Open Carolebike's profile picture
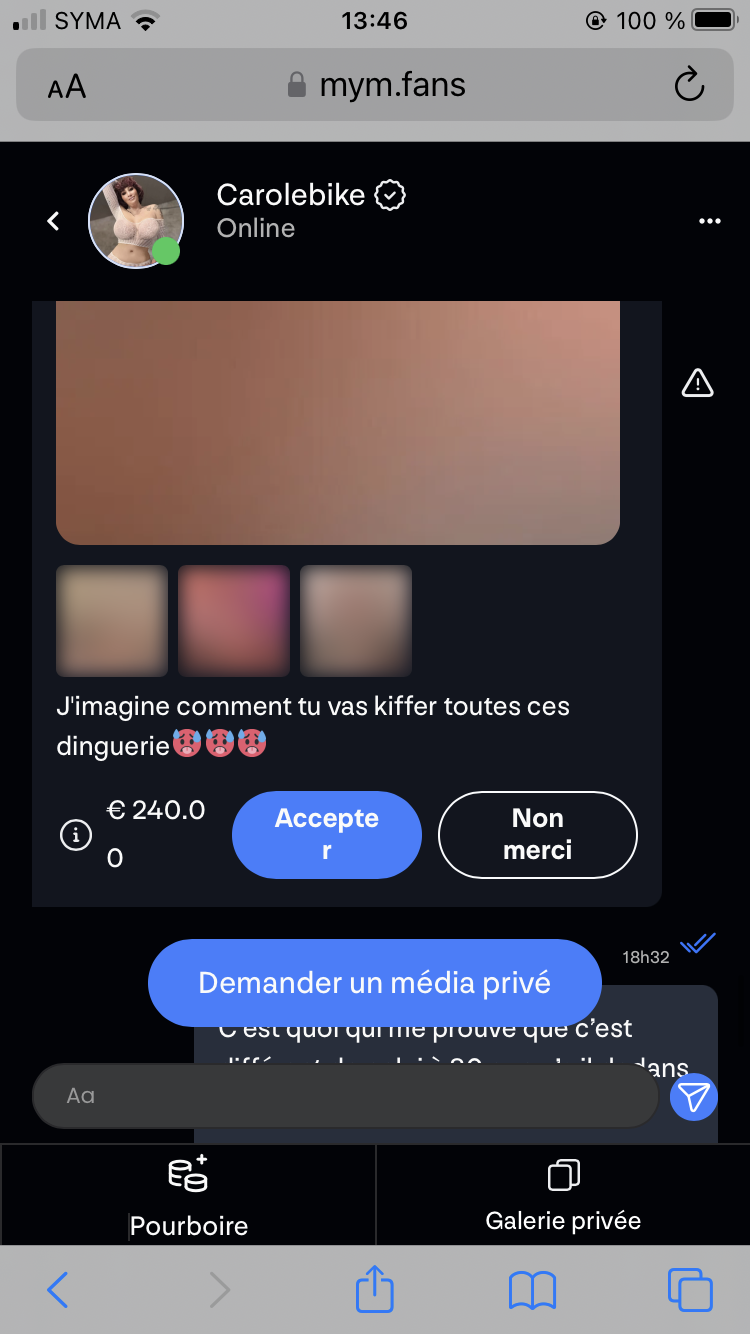The height and width of the screenshot is (1334, 750). (135, 220)
